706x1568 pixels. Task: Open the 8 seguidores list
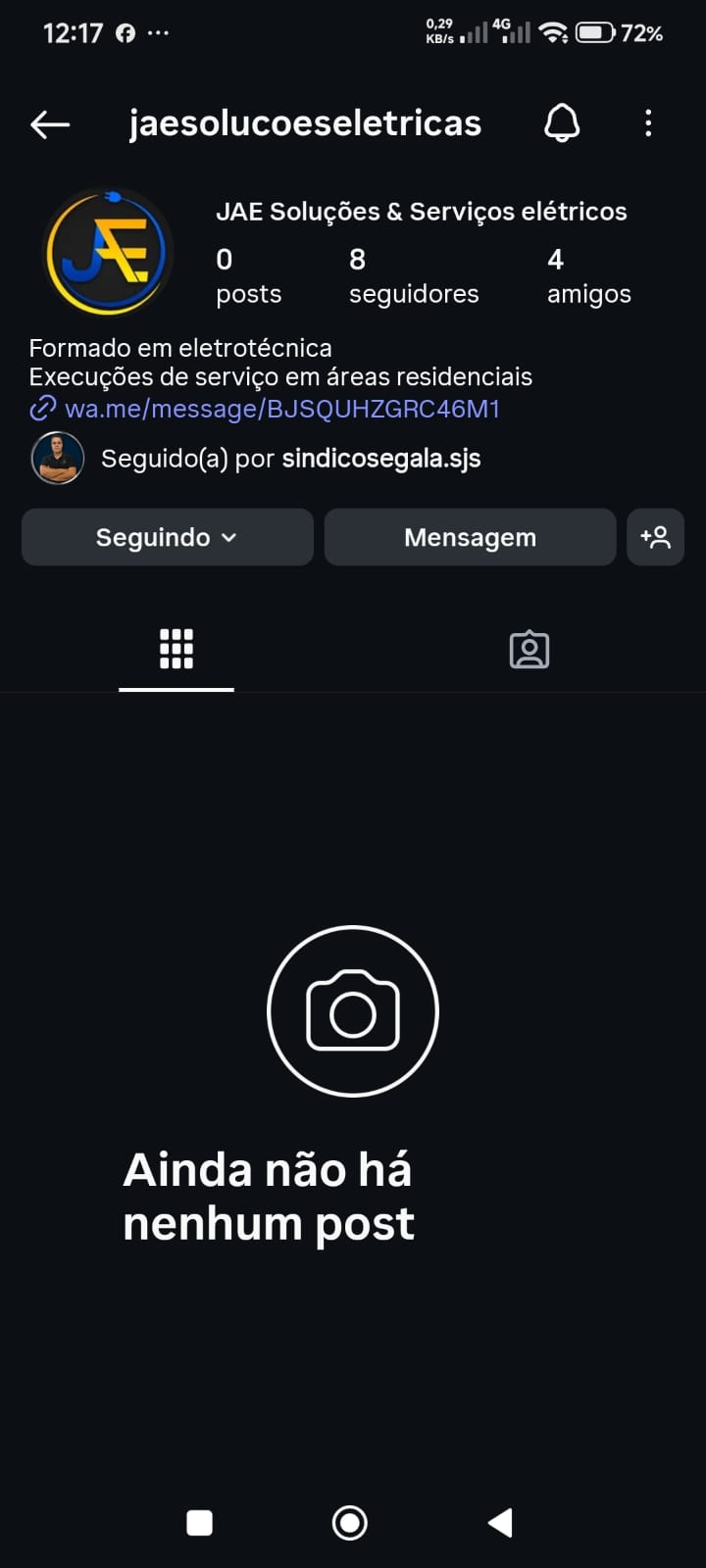click(413, 276)
